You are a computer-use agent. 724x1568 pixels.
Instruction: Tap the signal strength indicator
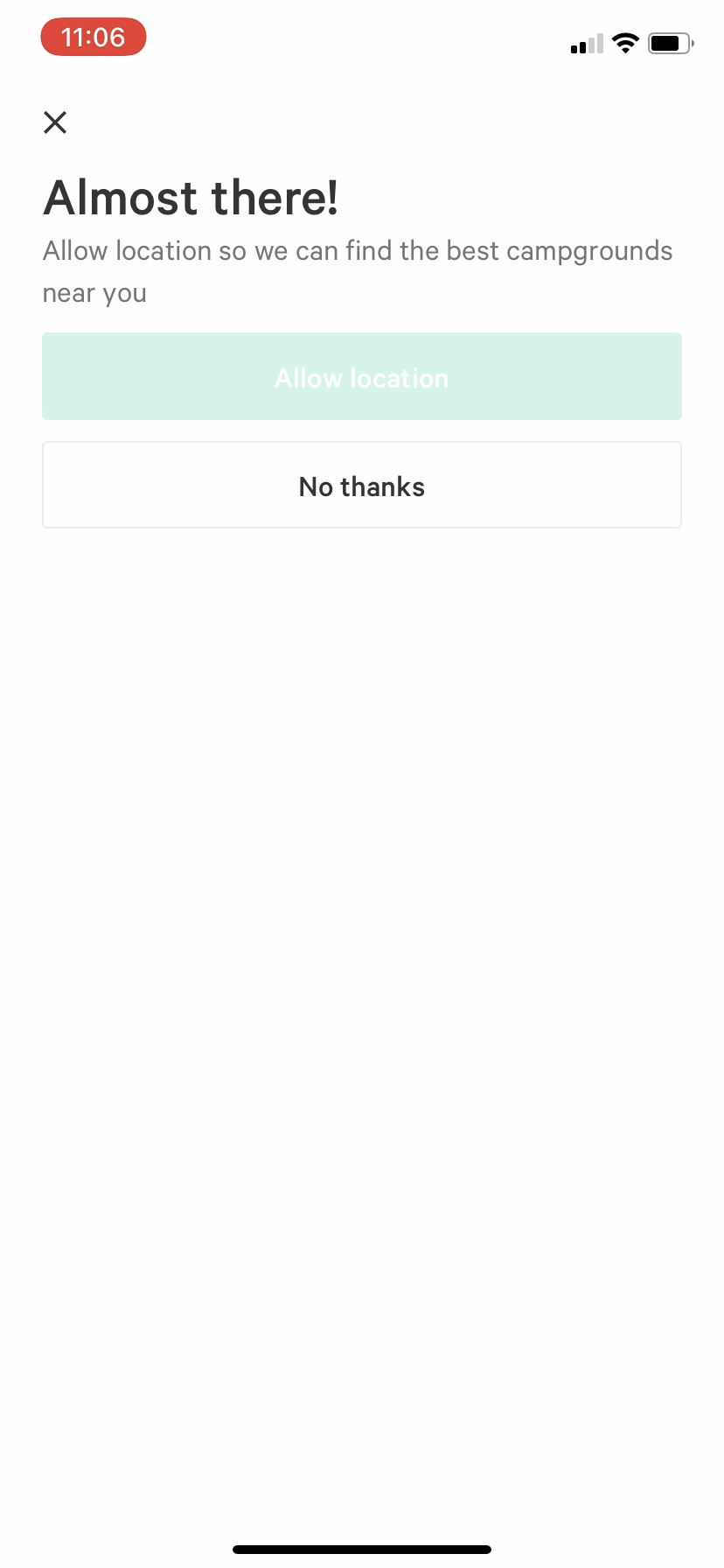point(584,44)
